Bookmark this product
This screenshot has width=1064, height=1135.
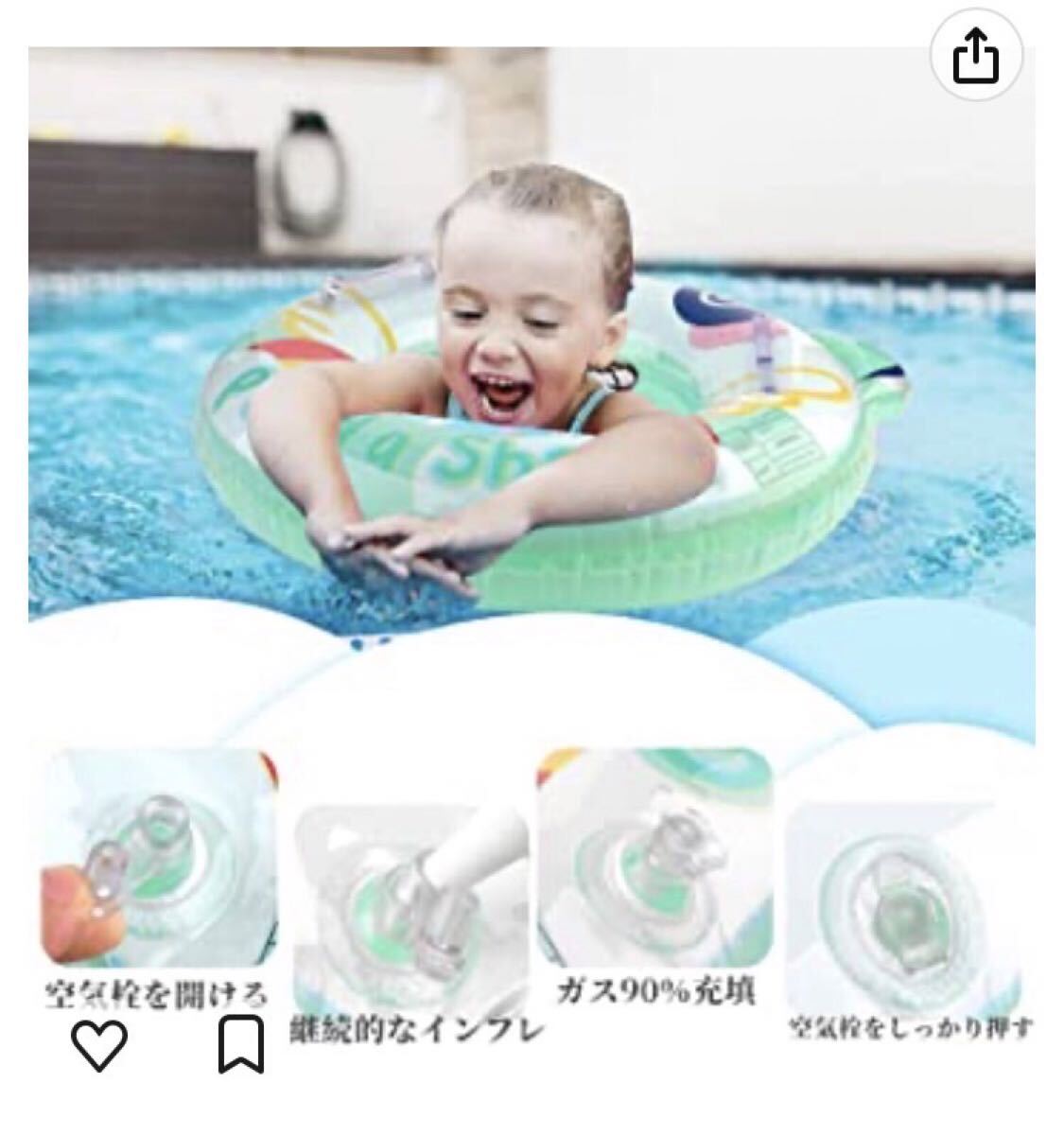pyautogui.click(x=240, y=1045)
